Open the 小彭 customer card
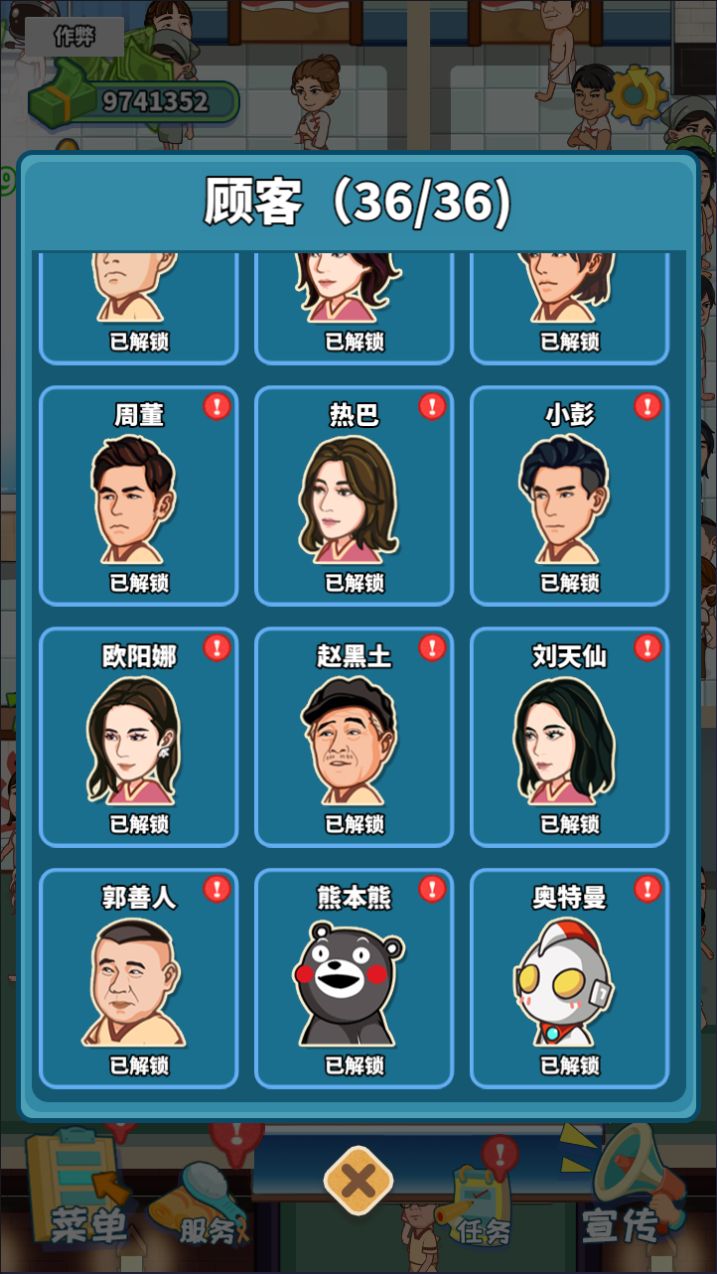This screenshot has height=1274, width=717. tap(569, 497)
